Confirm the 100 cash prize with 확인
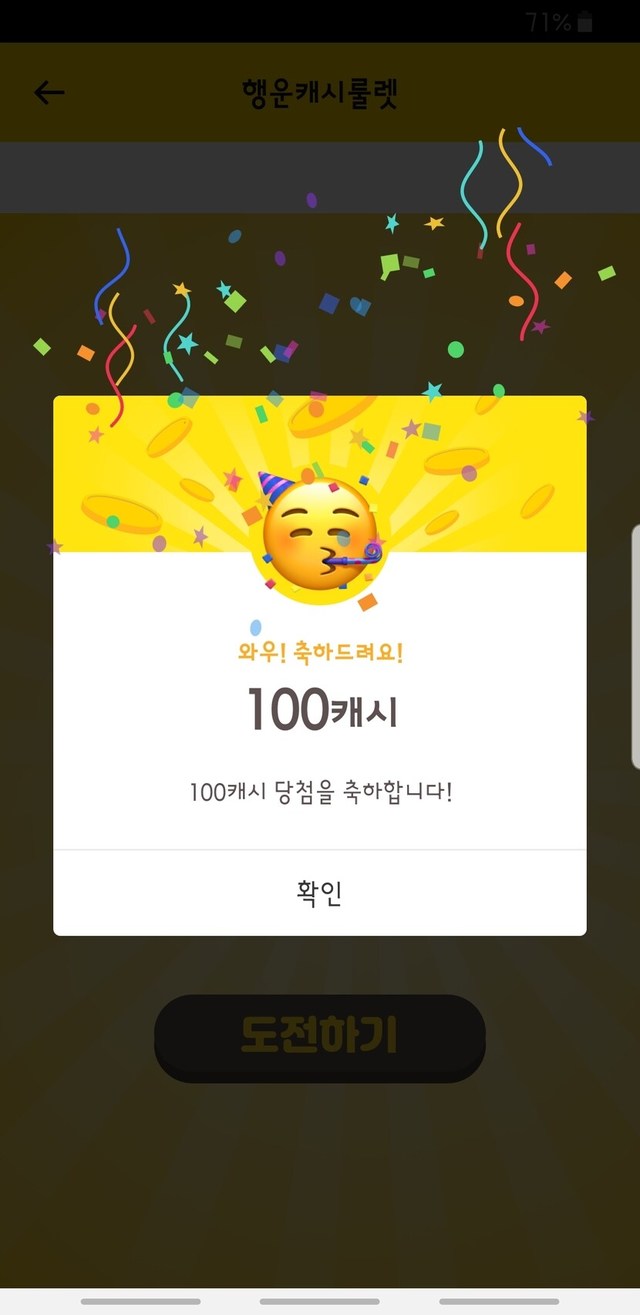Viewport: 640px width, 1315px height. (x=320, y=893)
